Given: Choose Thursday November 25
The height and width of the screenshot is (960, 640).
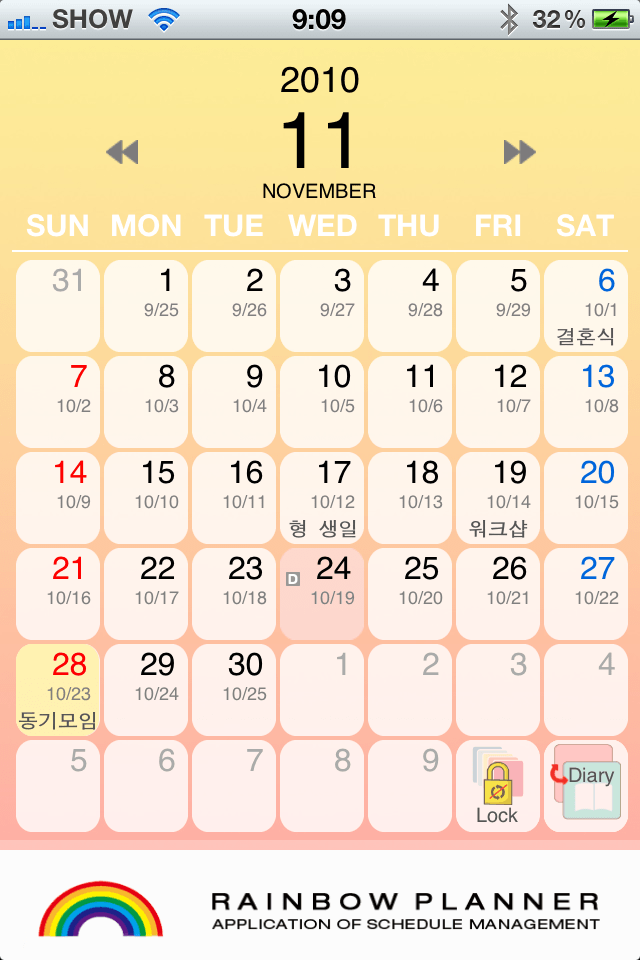Looking at the screenshot, I should [x=409, y=594].
